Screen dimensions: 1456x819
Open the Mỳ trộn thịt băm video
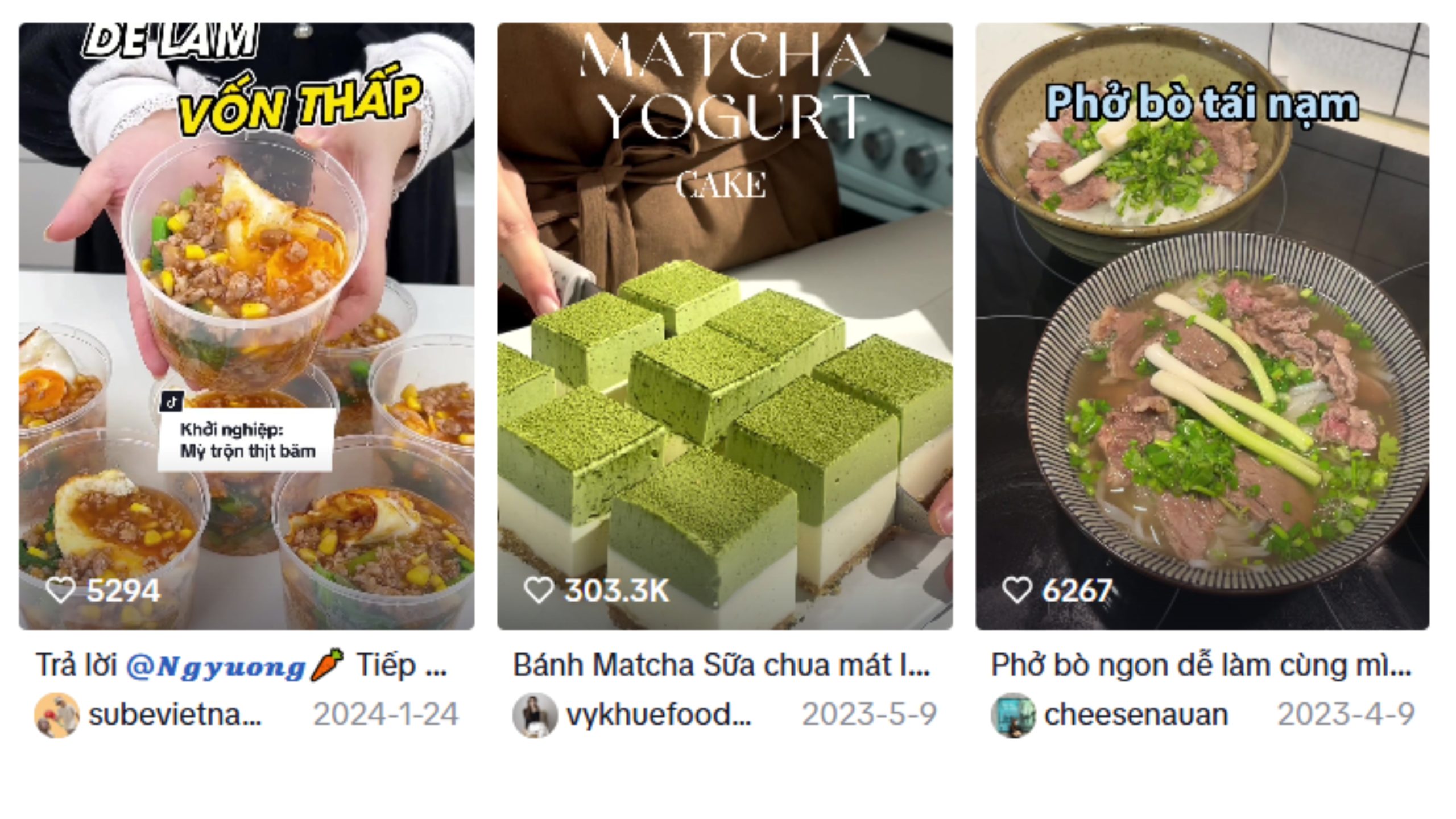click(246, 325)
